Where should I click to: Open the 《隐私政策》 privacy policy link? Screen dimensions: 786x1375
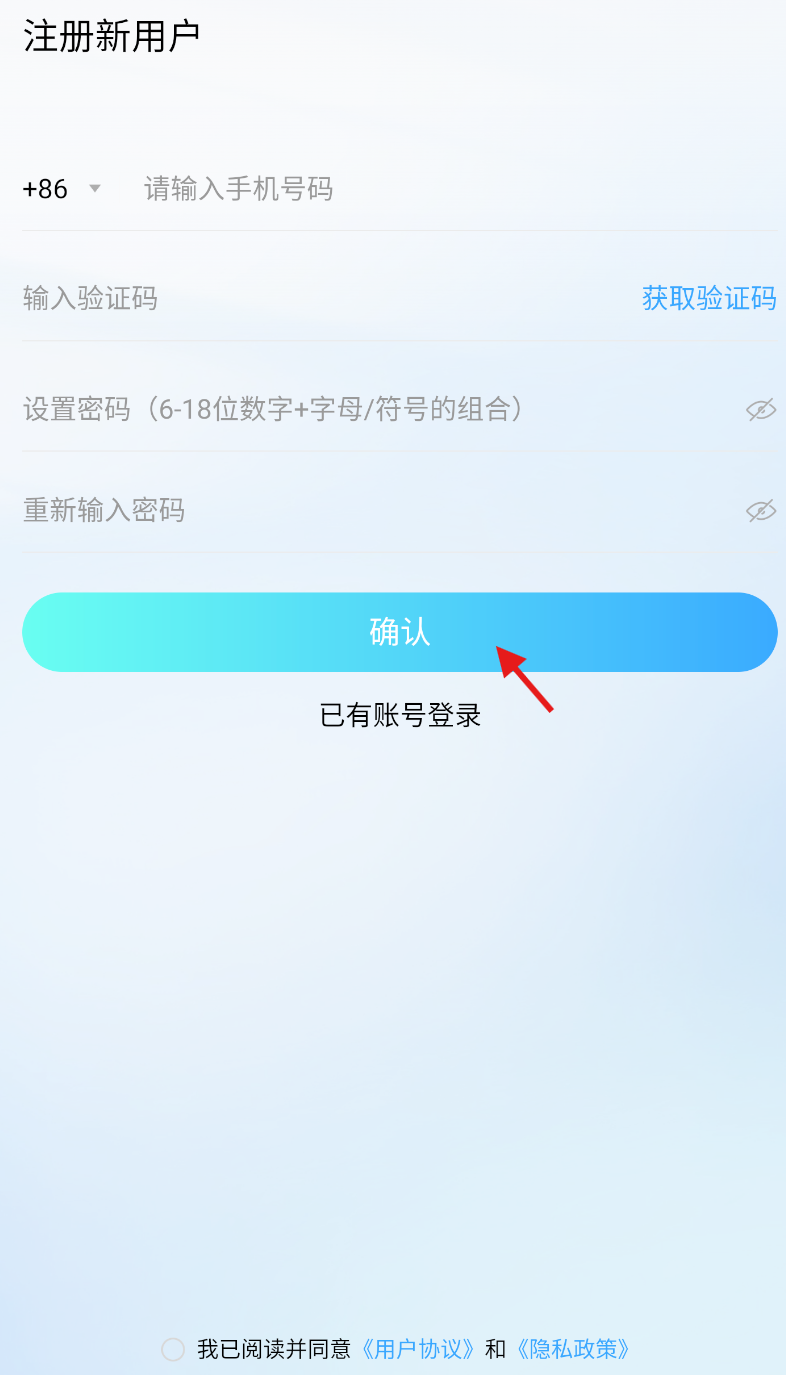click(x=573, y=1349)
